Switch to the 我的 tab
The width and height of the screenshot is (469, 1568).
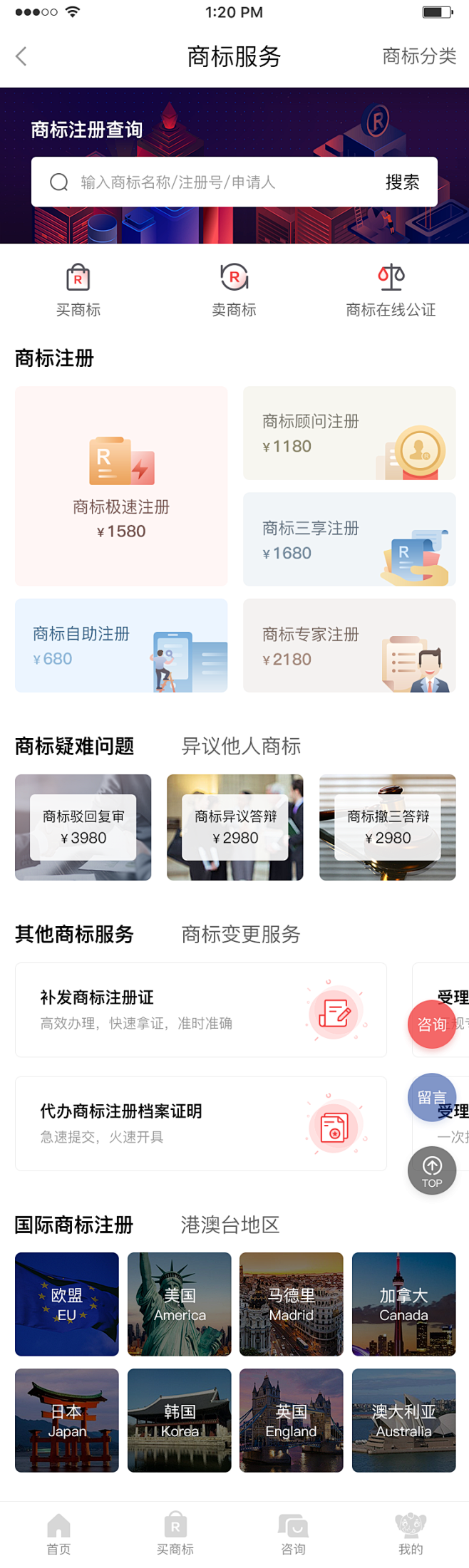tap(410, 1534)
